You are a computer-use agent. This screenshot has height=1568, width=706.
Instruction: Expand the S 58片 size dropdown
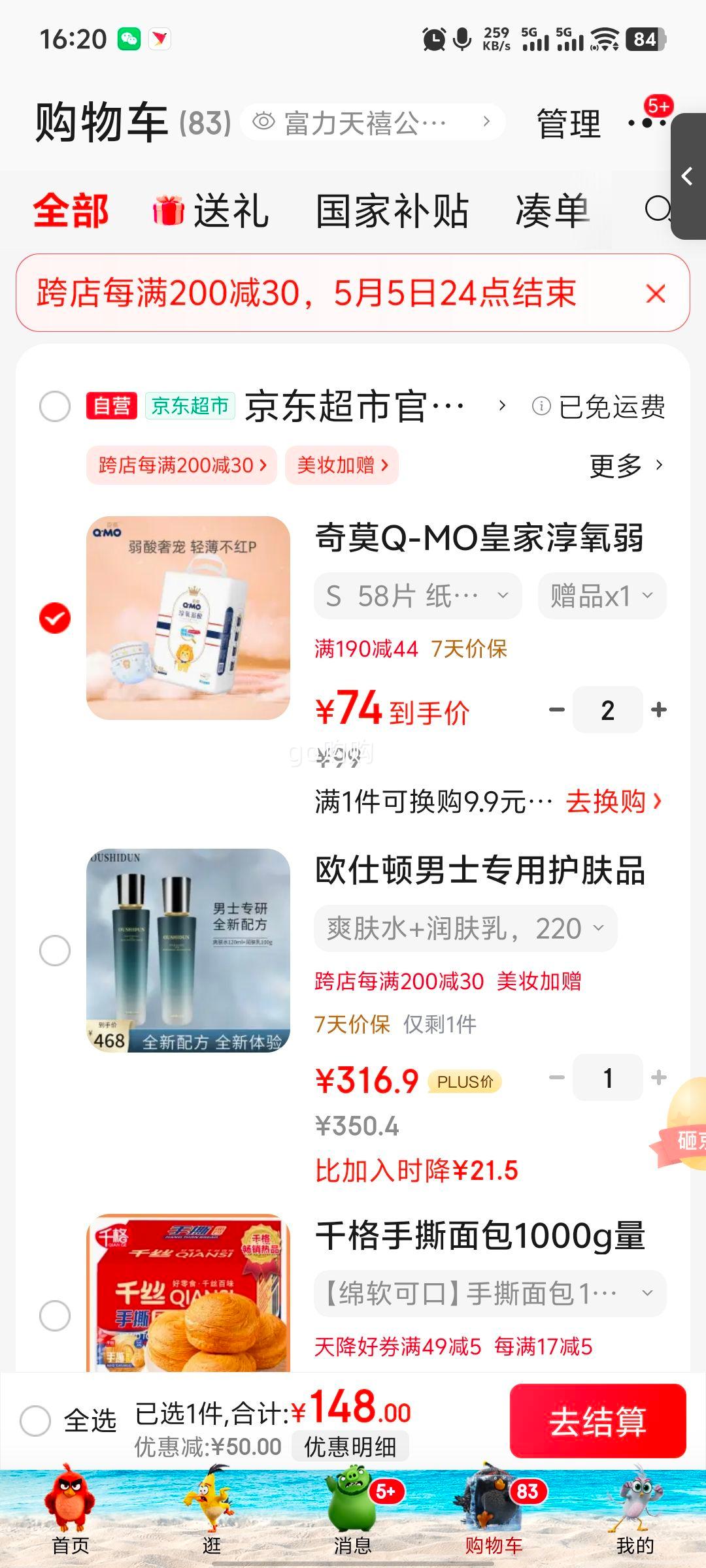point(418,596)
